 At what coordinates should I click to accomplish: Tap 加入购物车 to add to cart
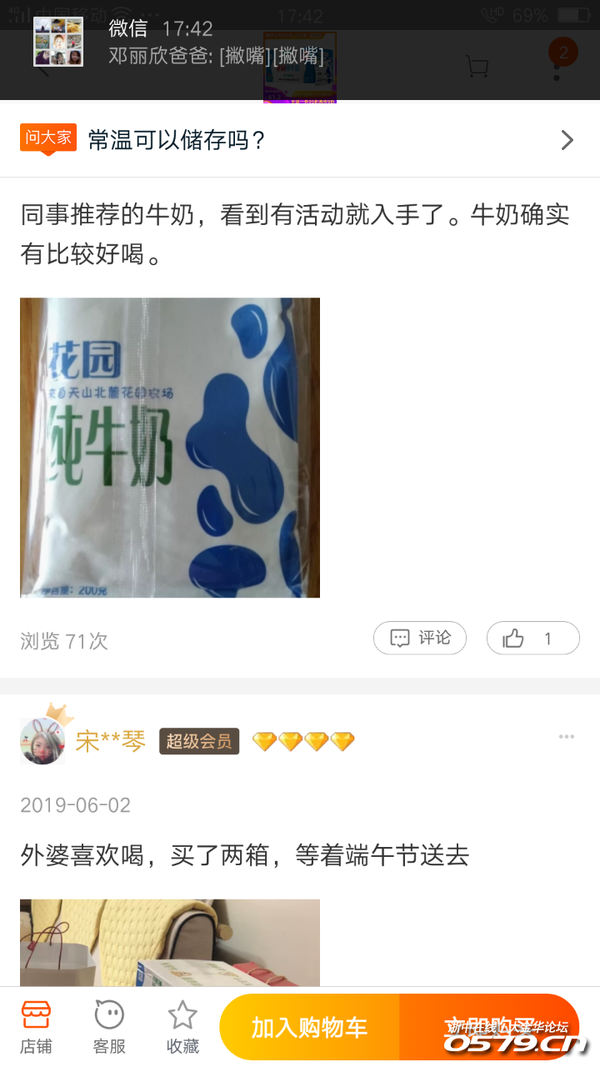309,1027
